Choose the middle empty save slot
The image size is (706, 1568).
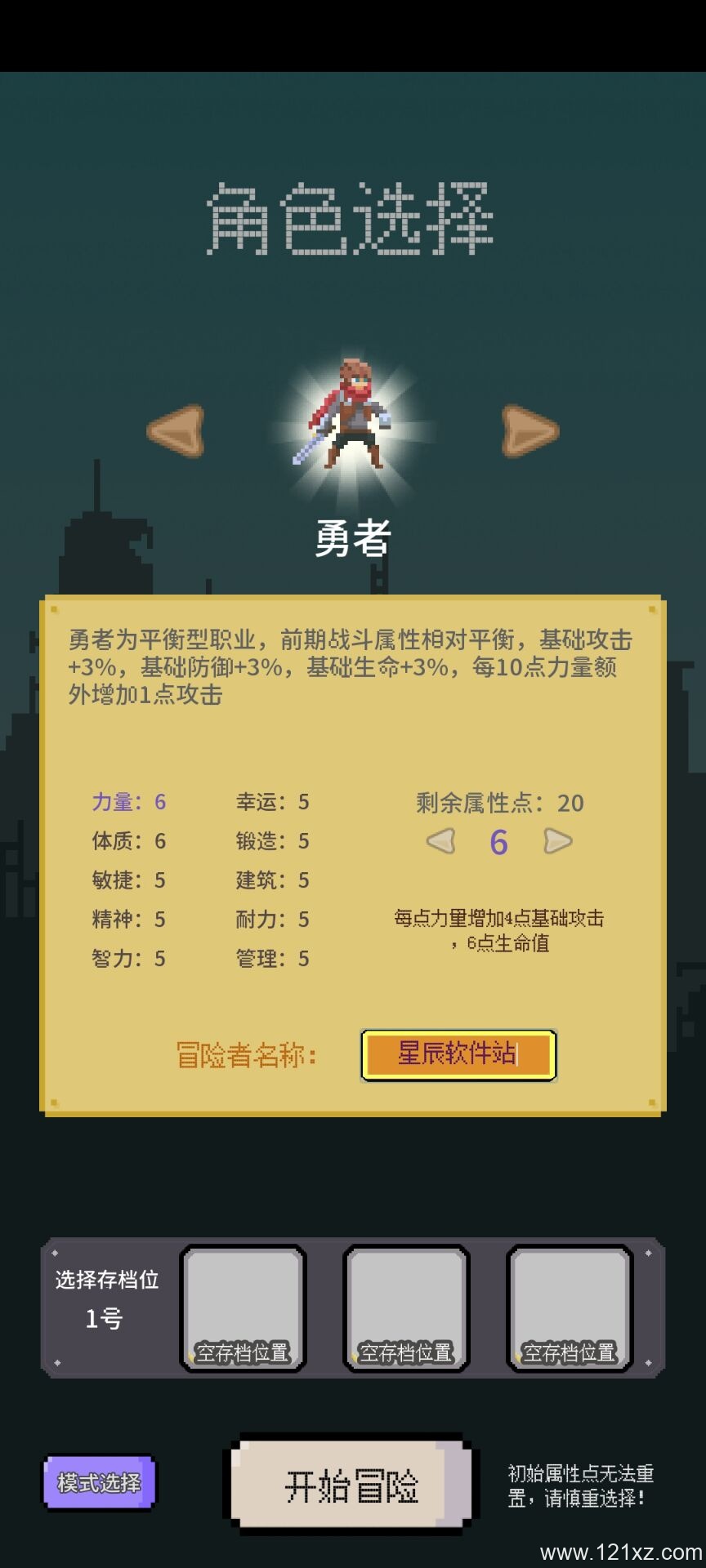[406, 1308]
